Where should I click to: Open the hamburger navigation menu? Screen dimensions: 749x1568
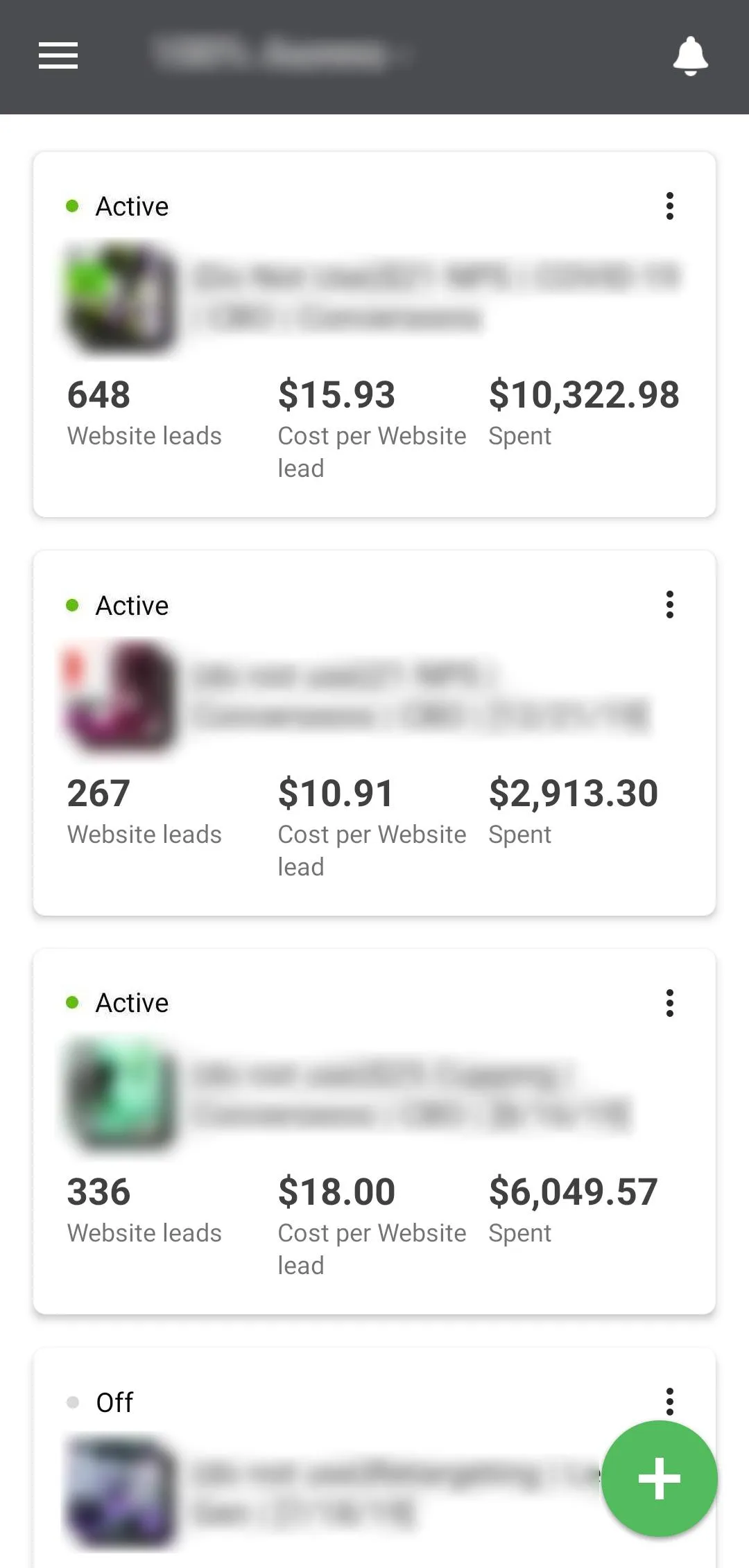[x=58, y=55]
